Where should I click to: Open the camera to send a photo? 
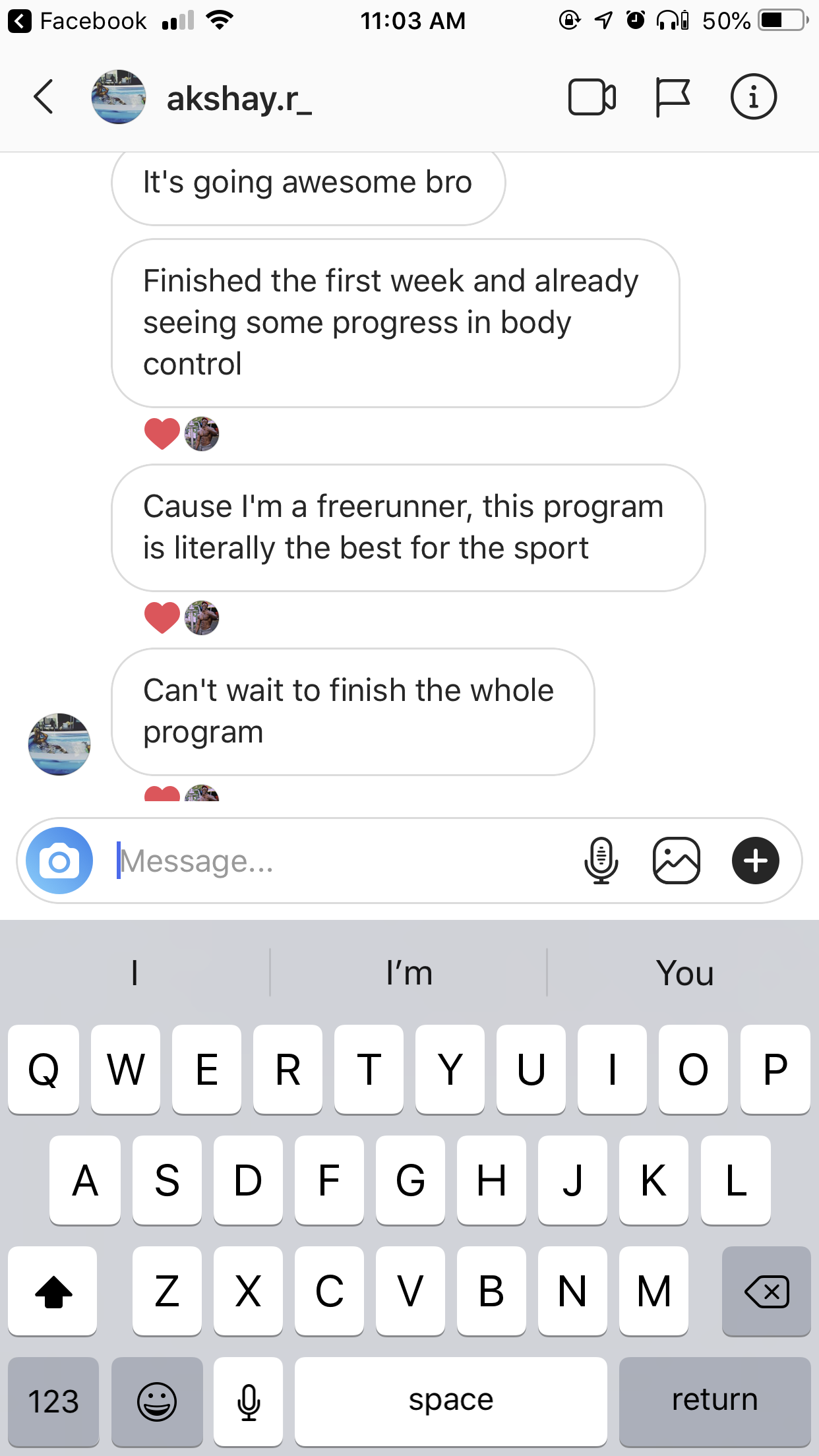(x=59, y=861)
